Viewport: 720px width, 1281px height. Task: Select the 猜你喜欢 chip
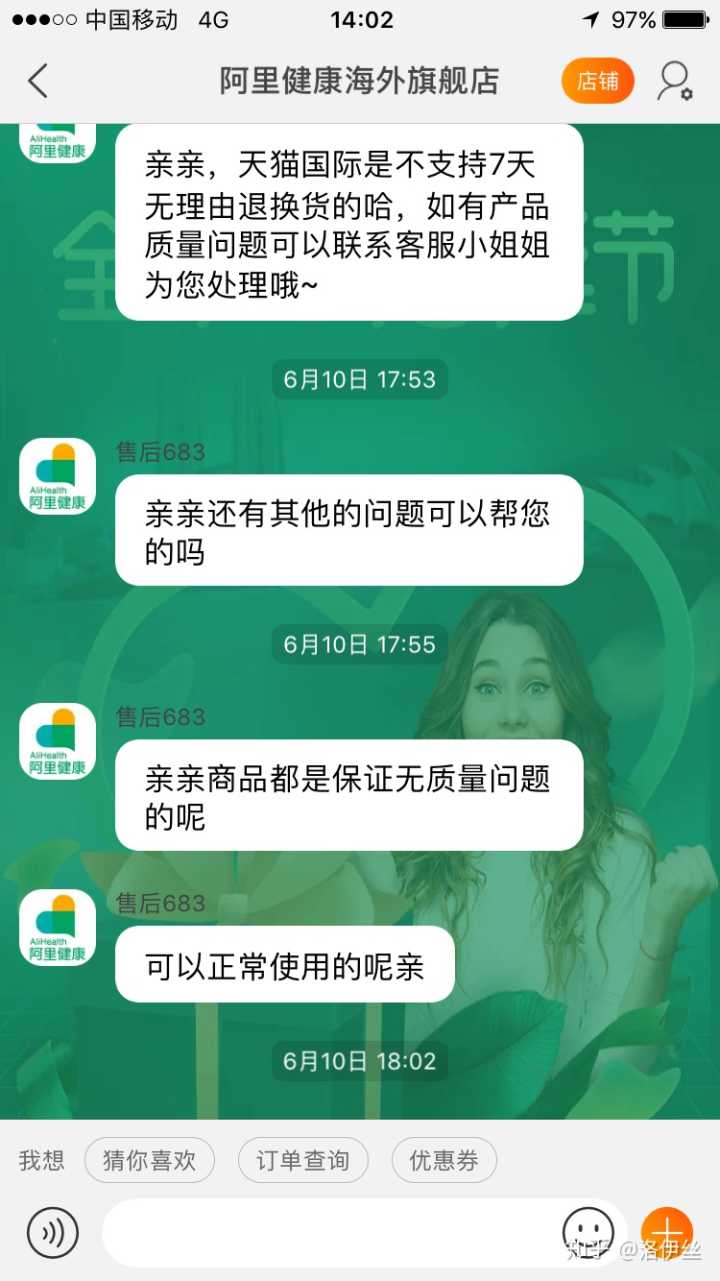coord(149,1160)
